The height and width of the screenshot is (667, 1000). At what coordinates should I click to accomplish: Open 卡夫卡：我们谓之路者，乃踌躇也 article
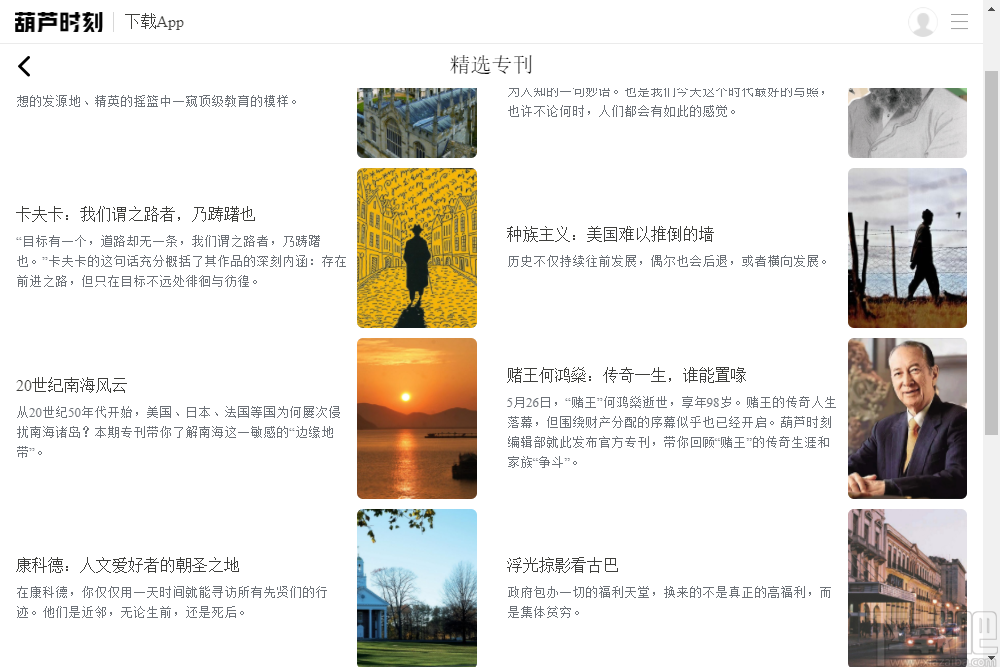136,214
